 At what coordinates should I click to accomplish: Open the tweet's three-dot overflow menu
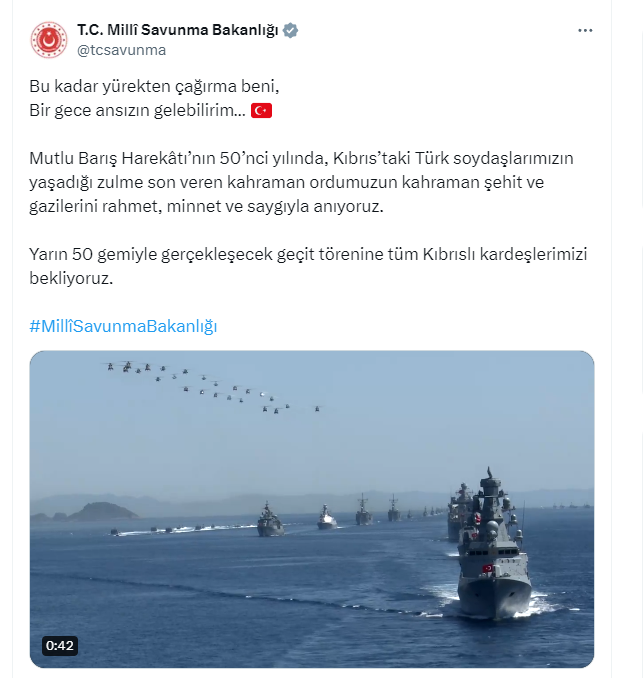tap(586, 31)
